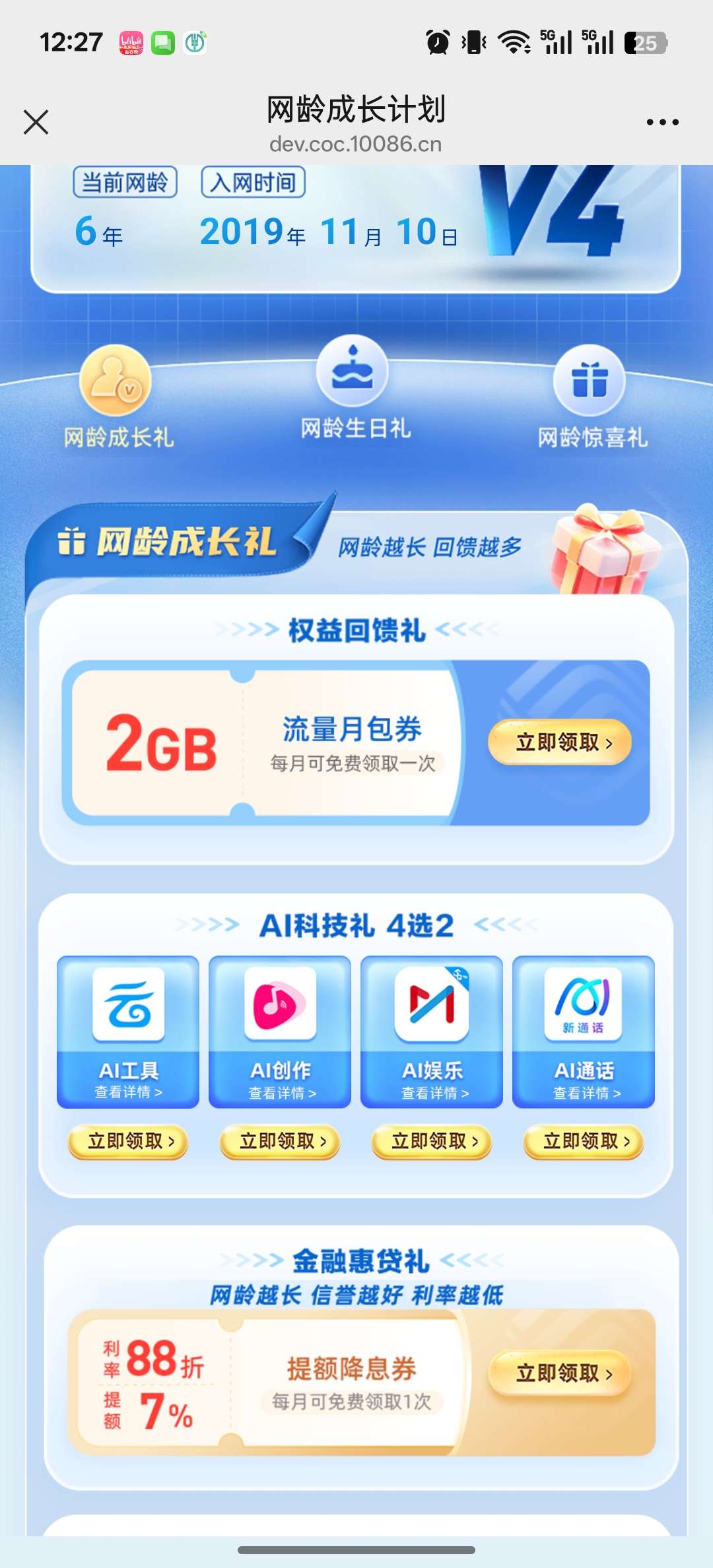Claim the 2GB 流量月包券 with 立即领取
Image resolution: width=713 pixels, height=1568 pixels.
point(560,742)
